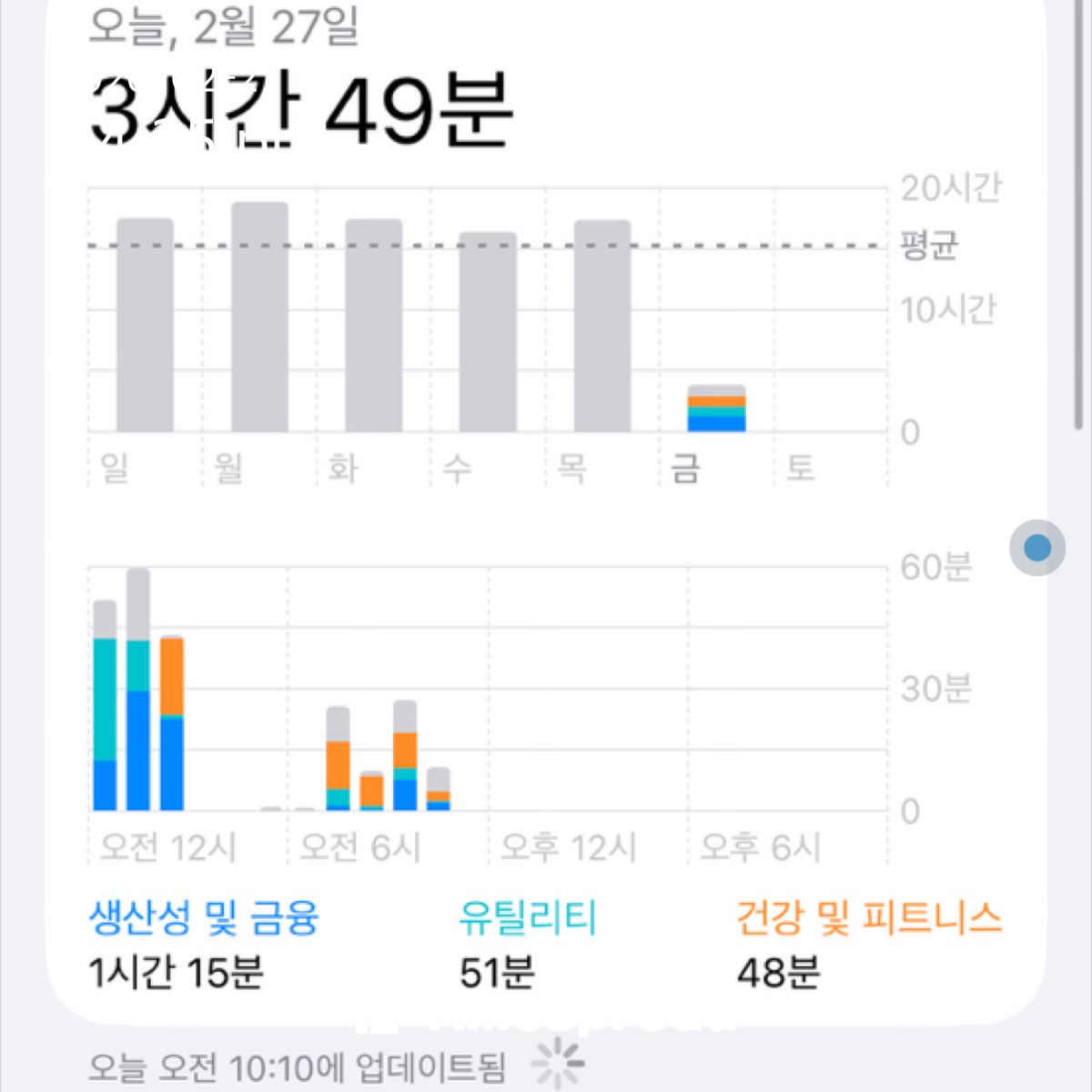Viewport: 1092px width, 1092px height.
Task: Select Thursday's (목) usage bar
Action: click(602, 326)
